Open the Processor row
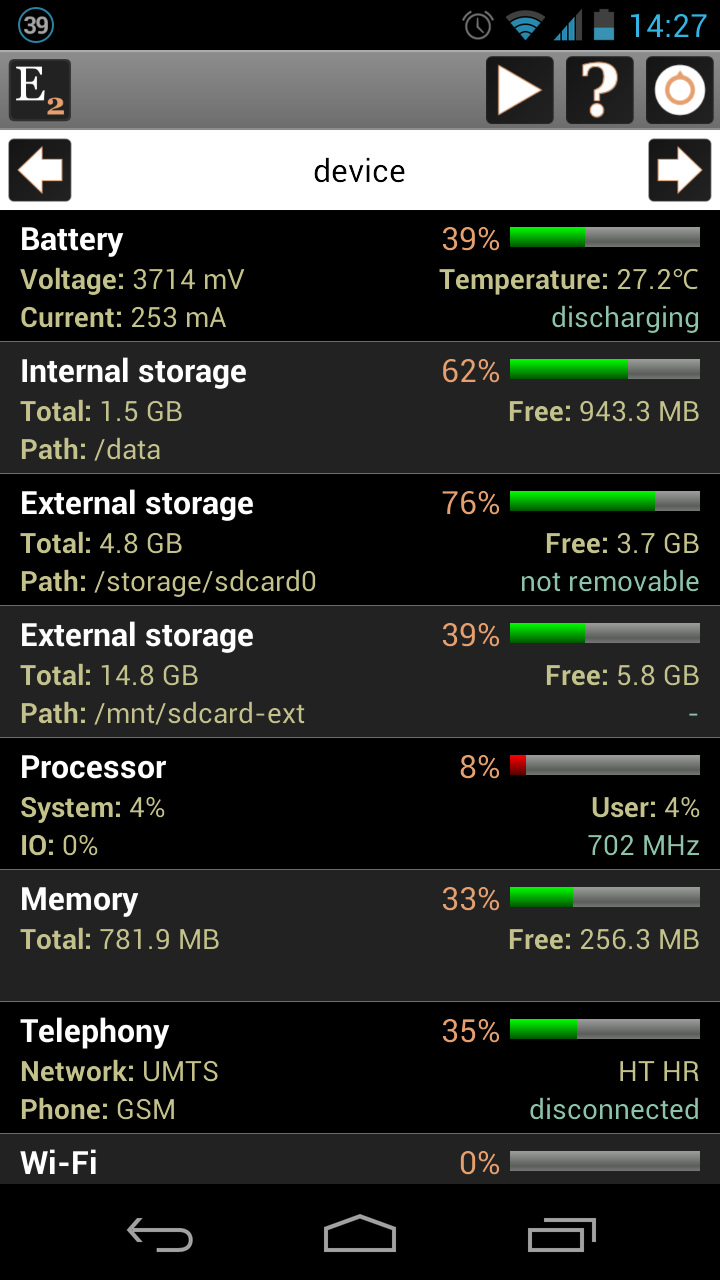720x1280 pixels. (360, 805)
